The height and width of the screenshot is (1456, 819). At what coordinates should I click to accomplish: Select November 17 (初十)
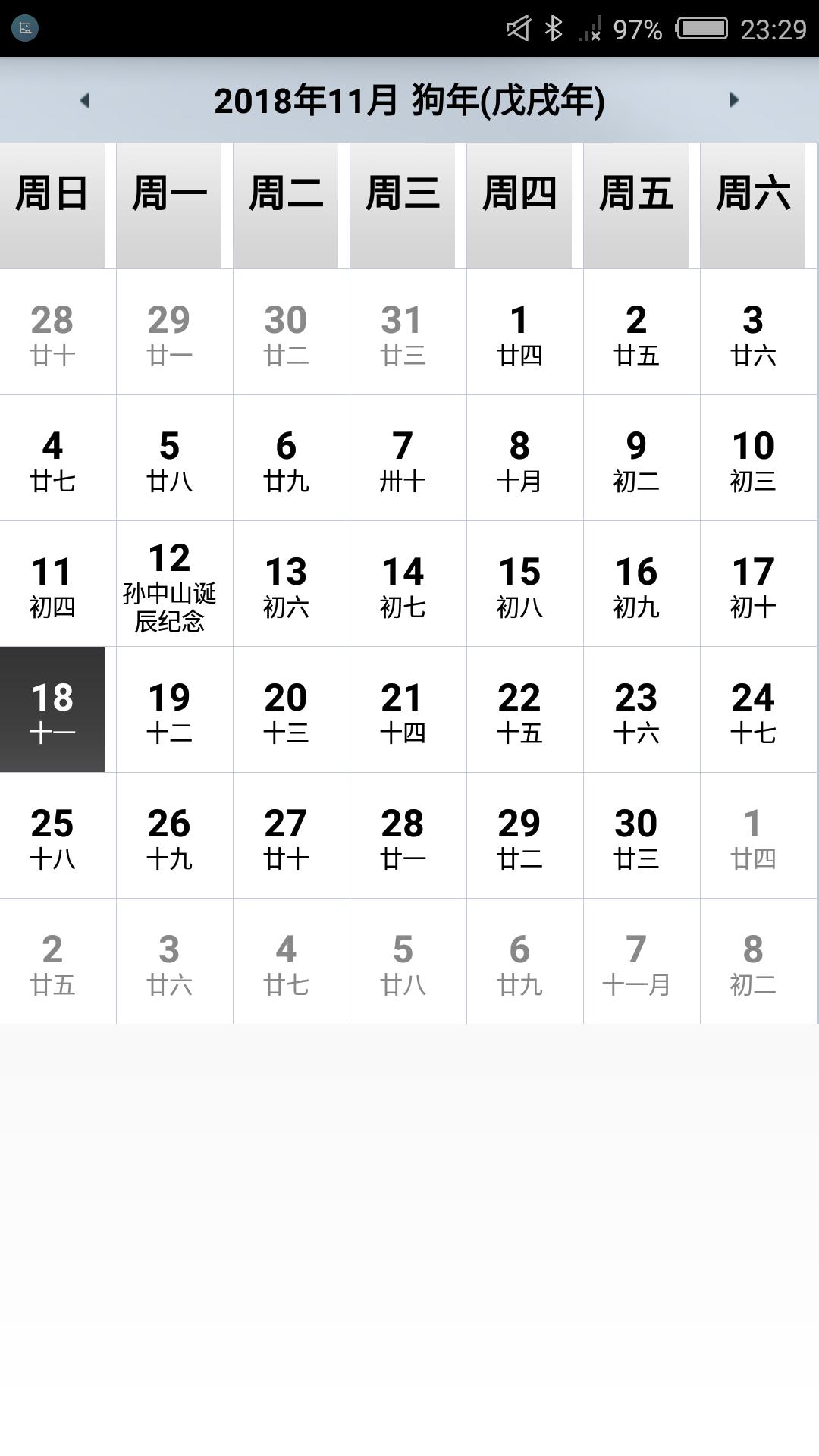pos(753,585)
